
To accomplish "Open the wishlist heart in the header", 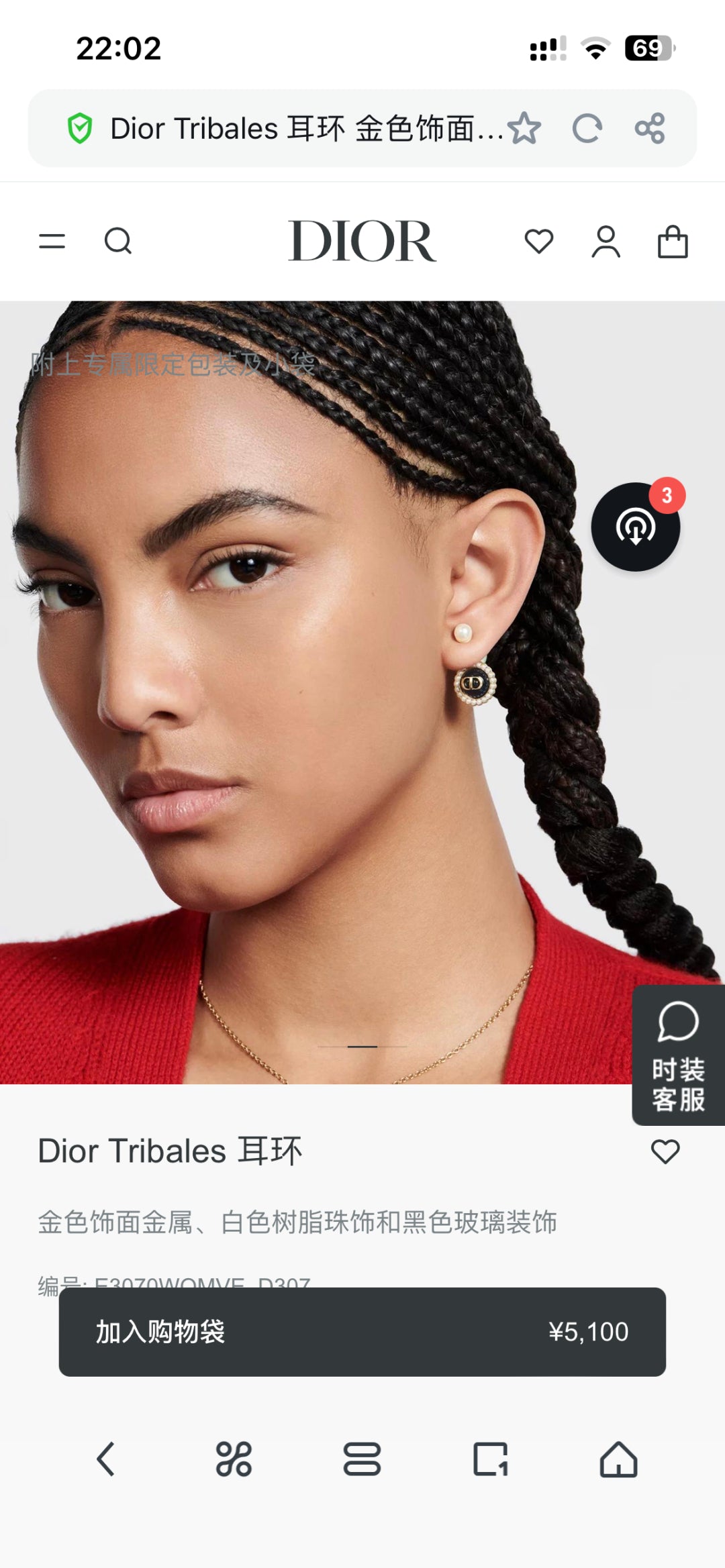I will pyautogui.click(x=538, y=241).
